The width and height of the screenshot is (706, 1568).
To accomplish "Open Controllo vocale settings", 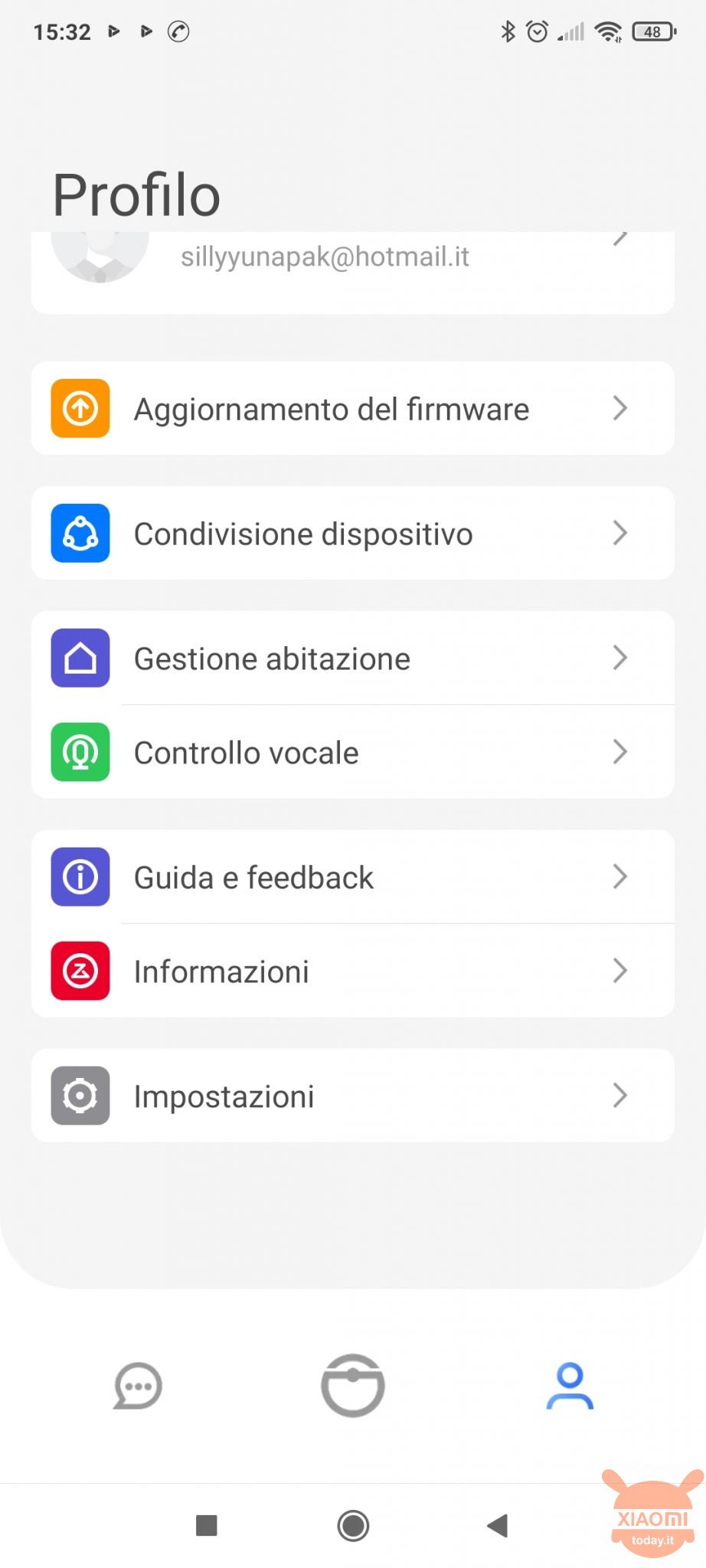I will coord(352,752).
